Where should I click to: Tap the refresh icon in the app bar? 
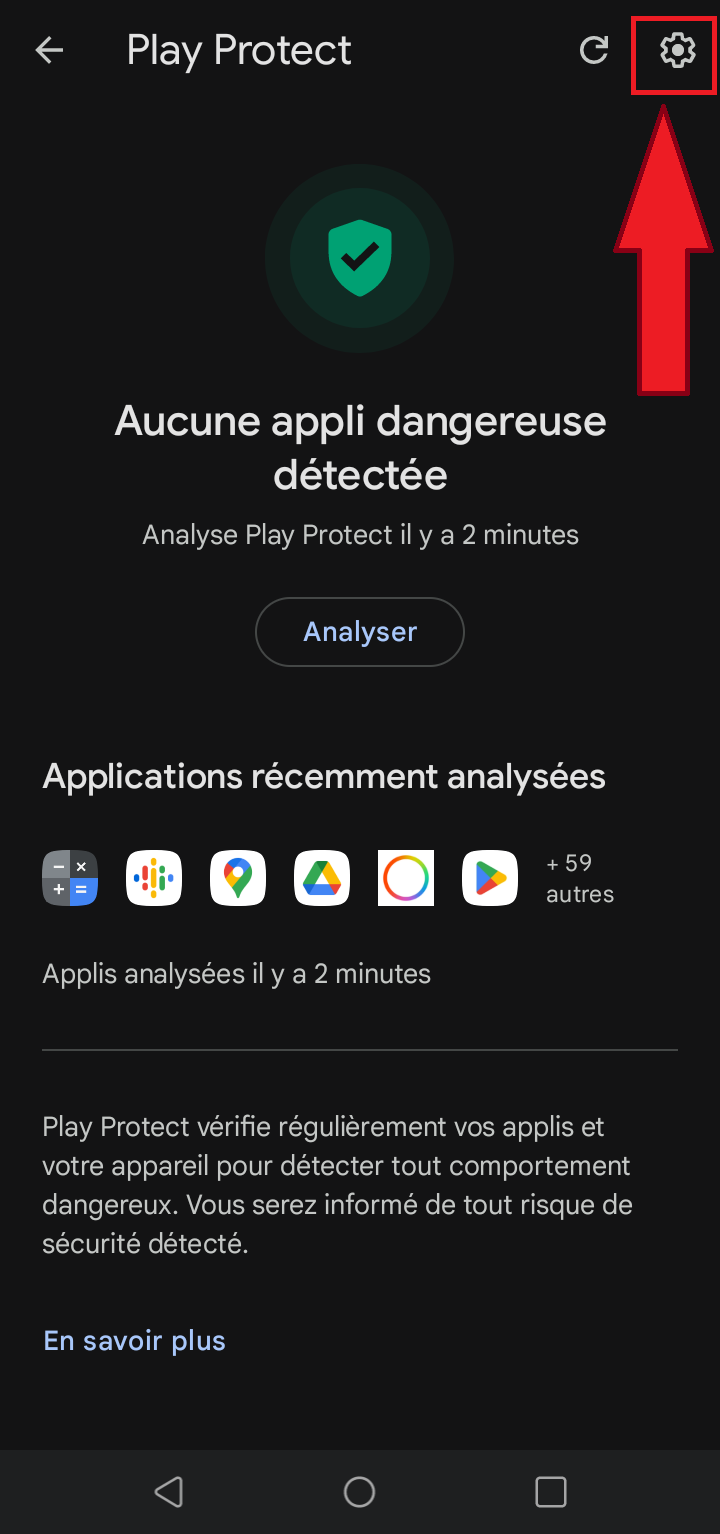pos(594,50)
